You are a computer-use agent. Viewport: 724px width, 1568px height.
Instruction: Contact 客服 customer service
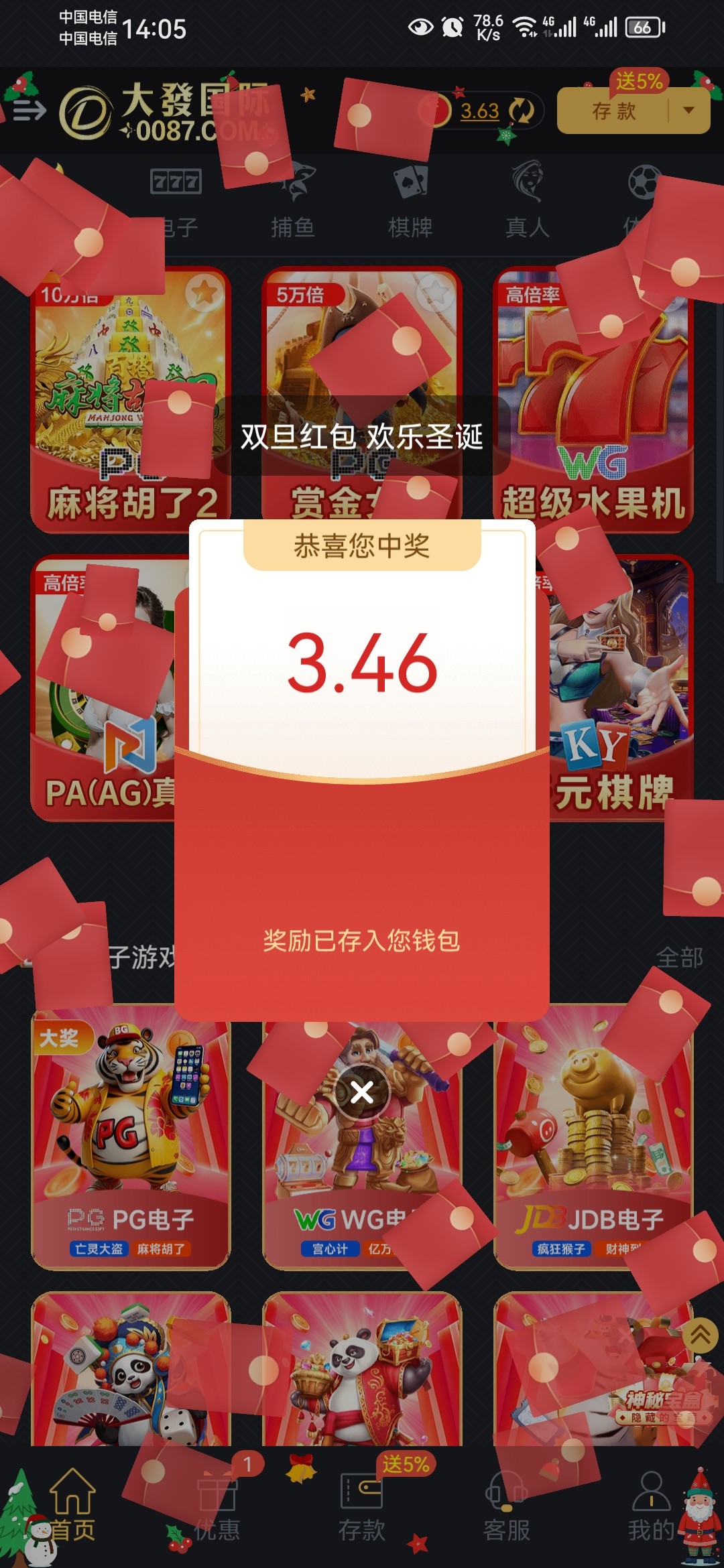tap(506, 1504)
